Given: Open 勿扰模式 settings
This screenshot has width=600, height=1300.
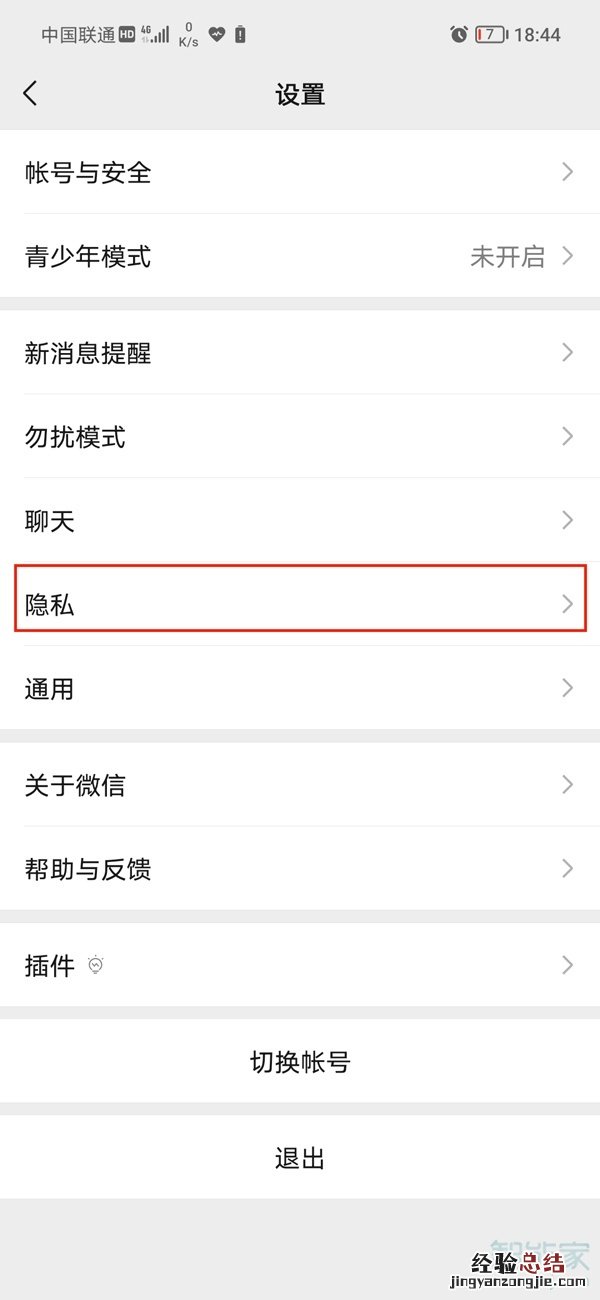Looking at the screenshot, I should coord(300,436).
